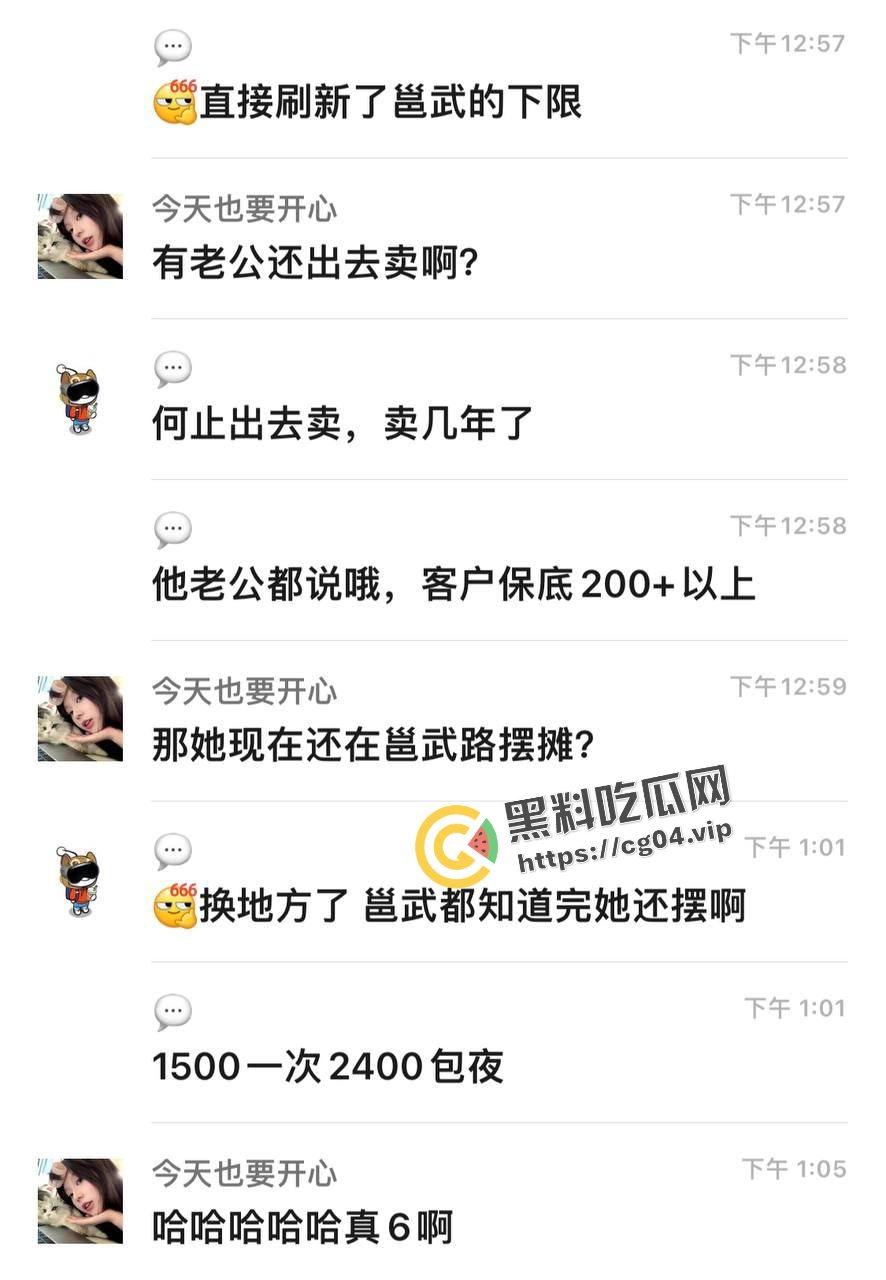Select the message 1500一次2400包夜
The image size is (886, 1280).
[330, 1067]
